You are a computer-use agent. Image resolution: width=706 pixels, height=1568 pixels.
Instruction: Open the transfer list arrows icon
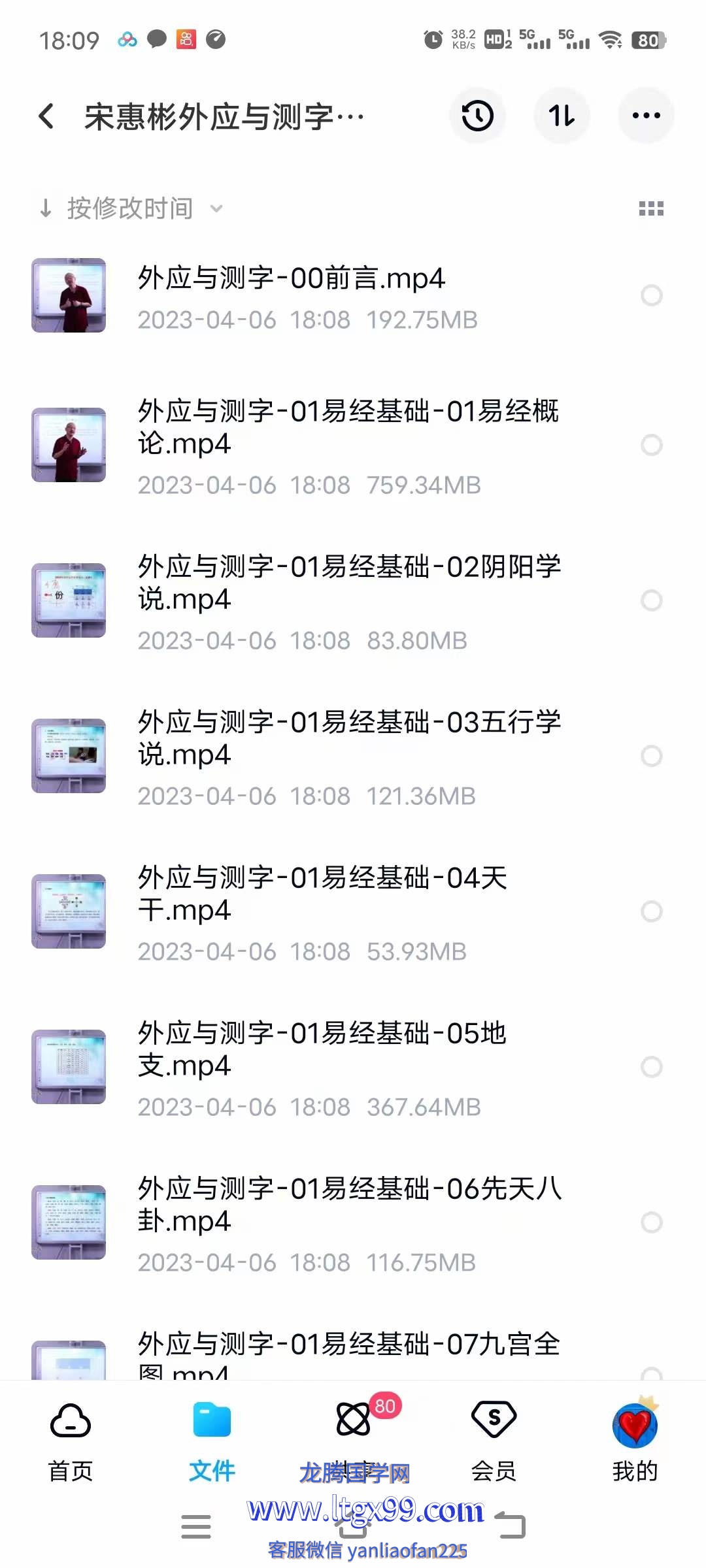coord(562,116)
